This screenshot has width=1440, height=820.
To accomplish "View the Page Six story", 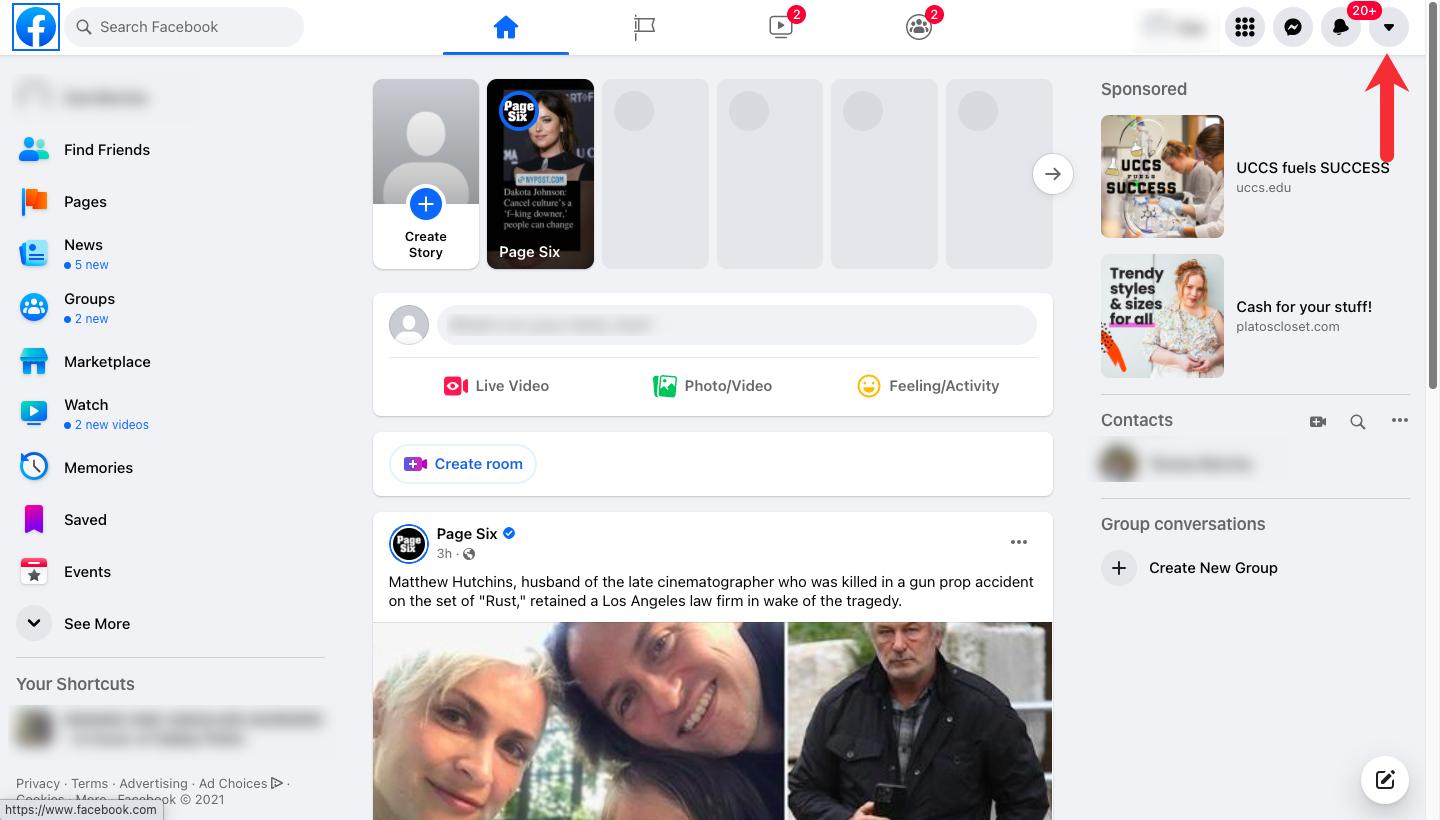I will [540, 175].
